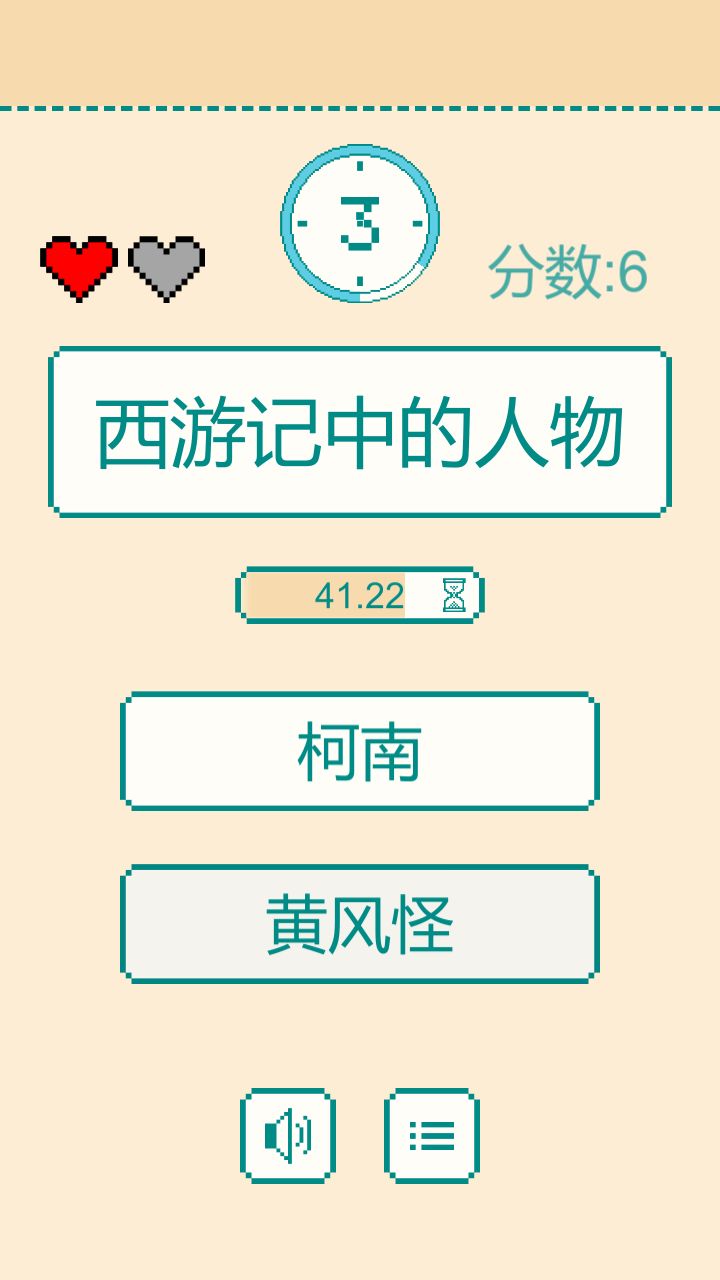This screenshot has height=1280, width=720.
Task: Toggle sound off using the bottom-left button
Action: coord(287,1133)
